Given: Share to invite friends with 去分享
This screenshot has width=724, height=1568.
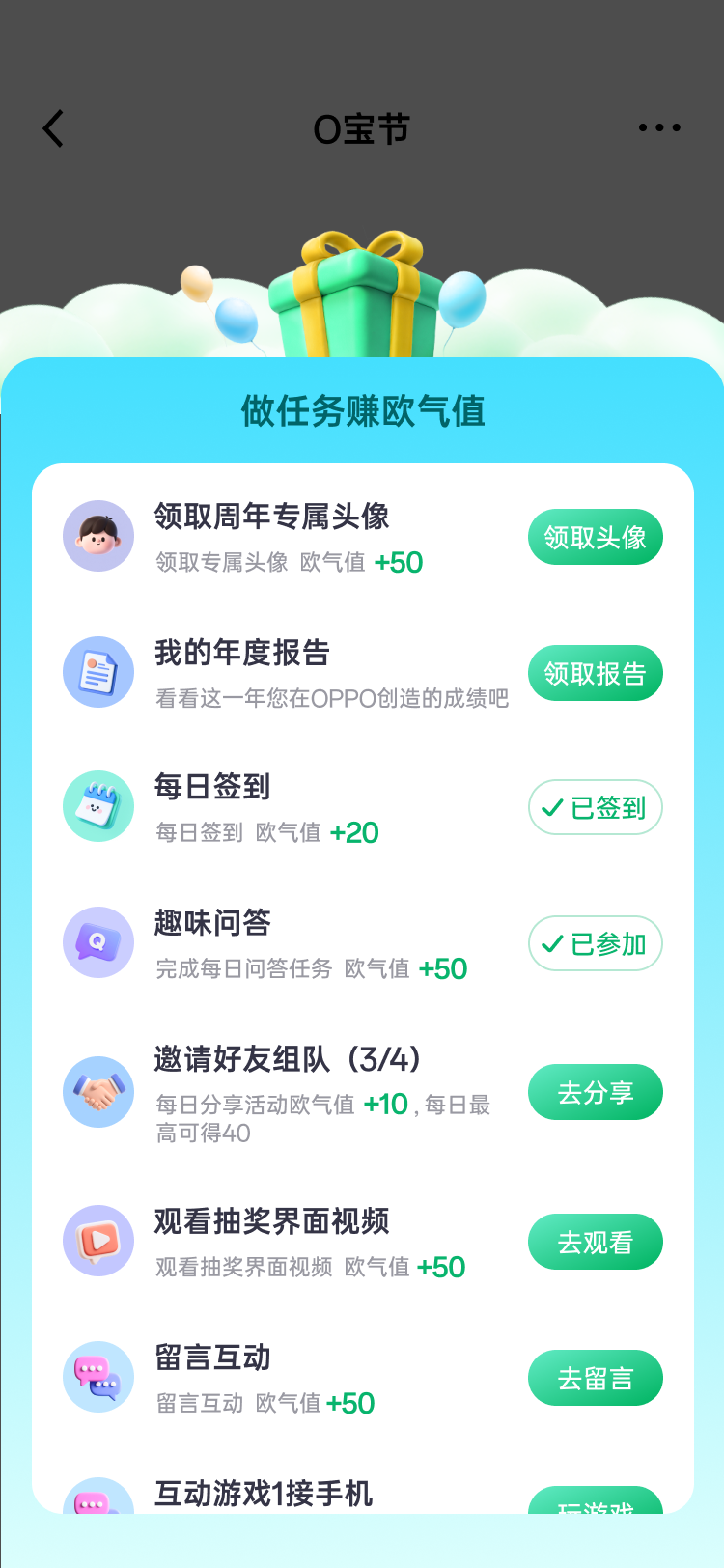Looking at the screenshot, I should pyautogui.click(x=595, y=1092).
